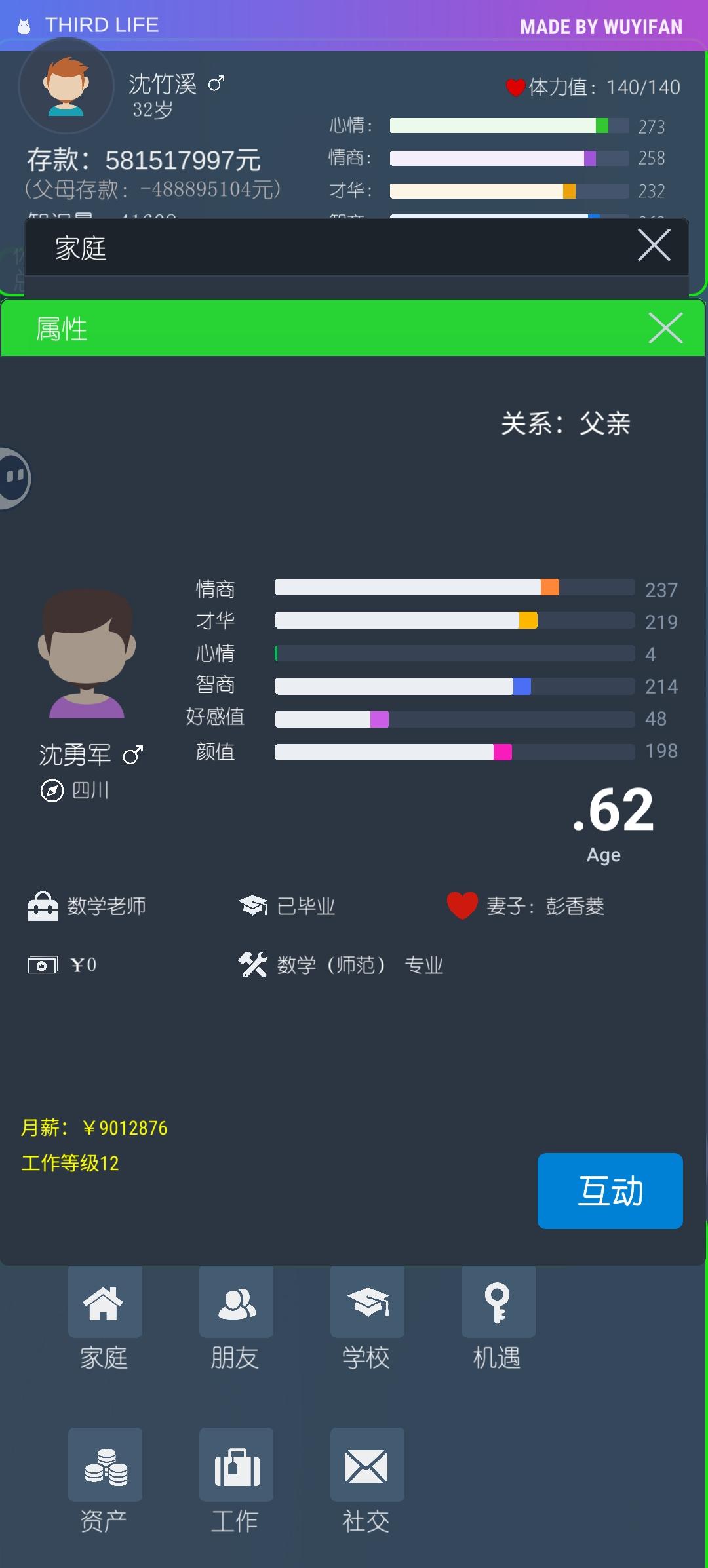Screen dimensions: 708x1568
Task: Click the wrench icon for 数学（师范）专业
Action: tap(252, 965)
